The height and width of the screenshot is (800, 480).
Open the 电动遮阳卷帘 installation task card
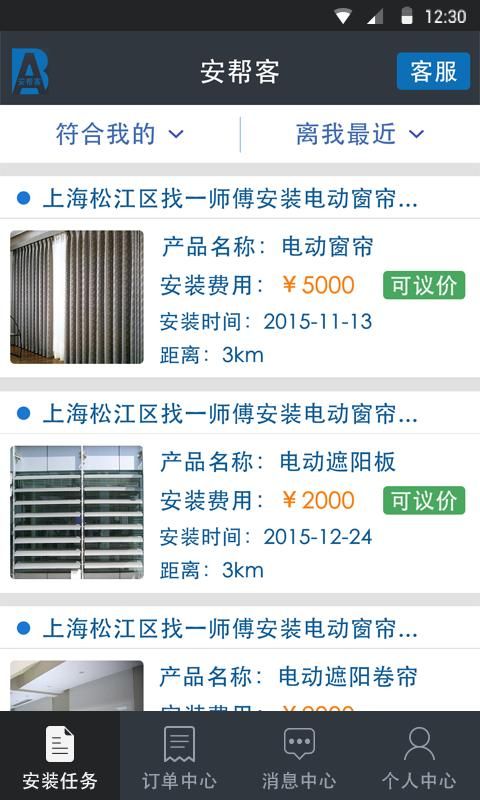click(240, 659)
